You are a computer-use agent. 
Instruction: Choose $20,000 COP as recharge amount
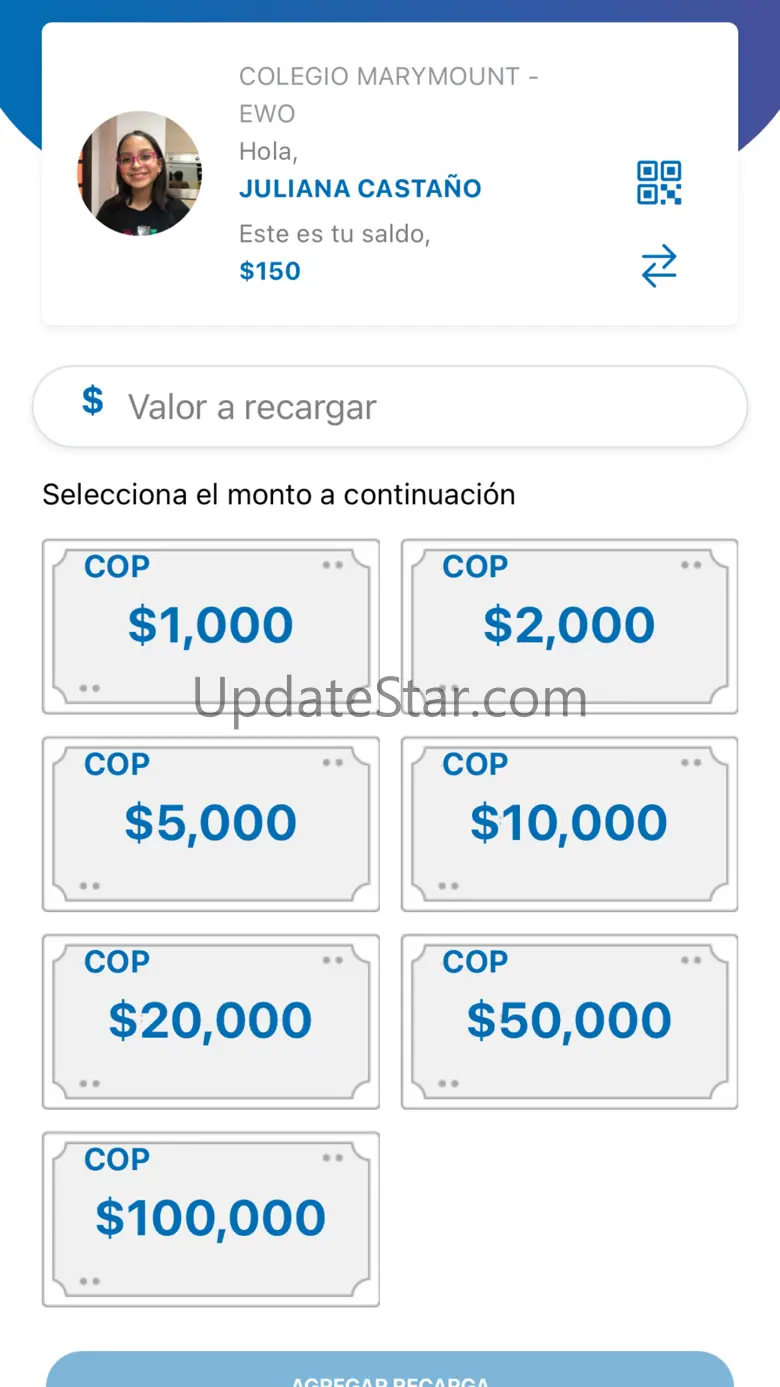[211, 1021]
